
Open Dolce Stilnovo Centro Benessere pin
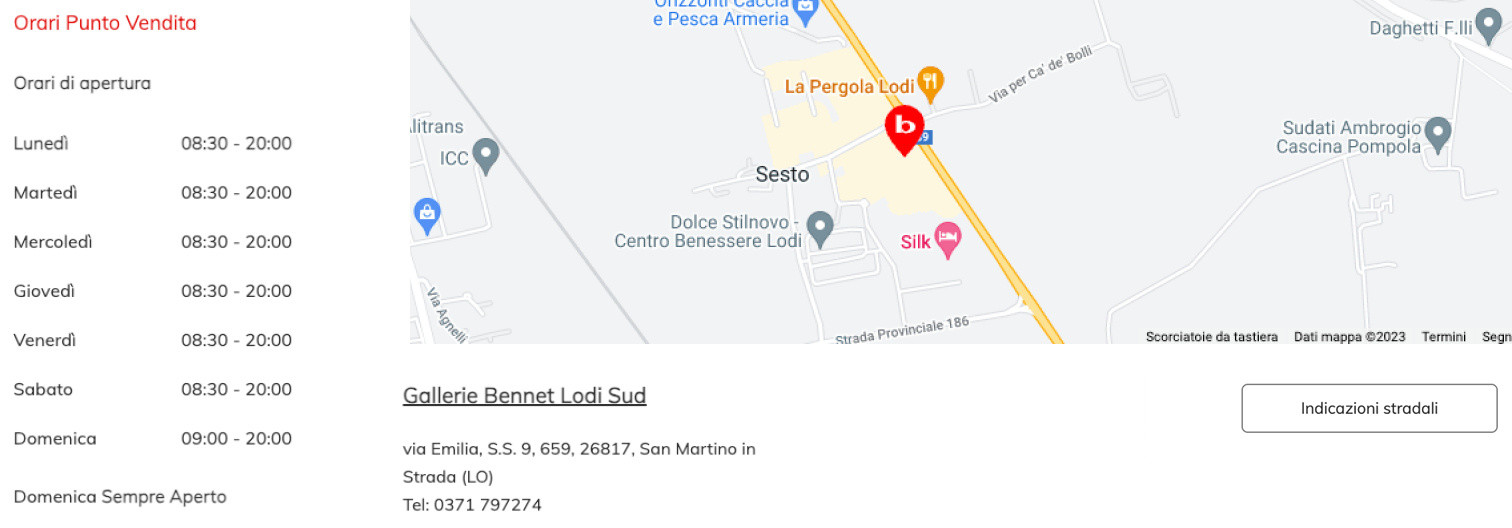pyautogui.click(x=820, y=227)
